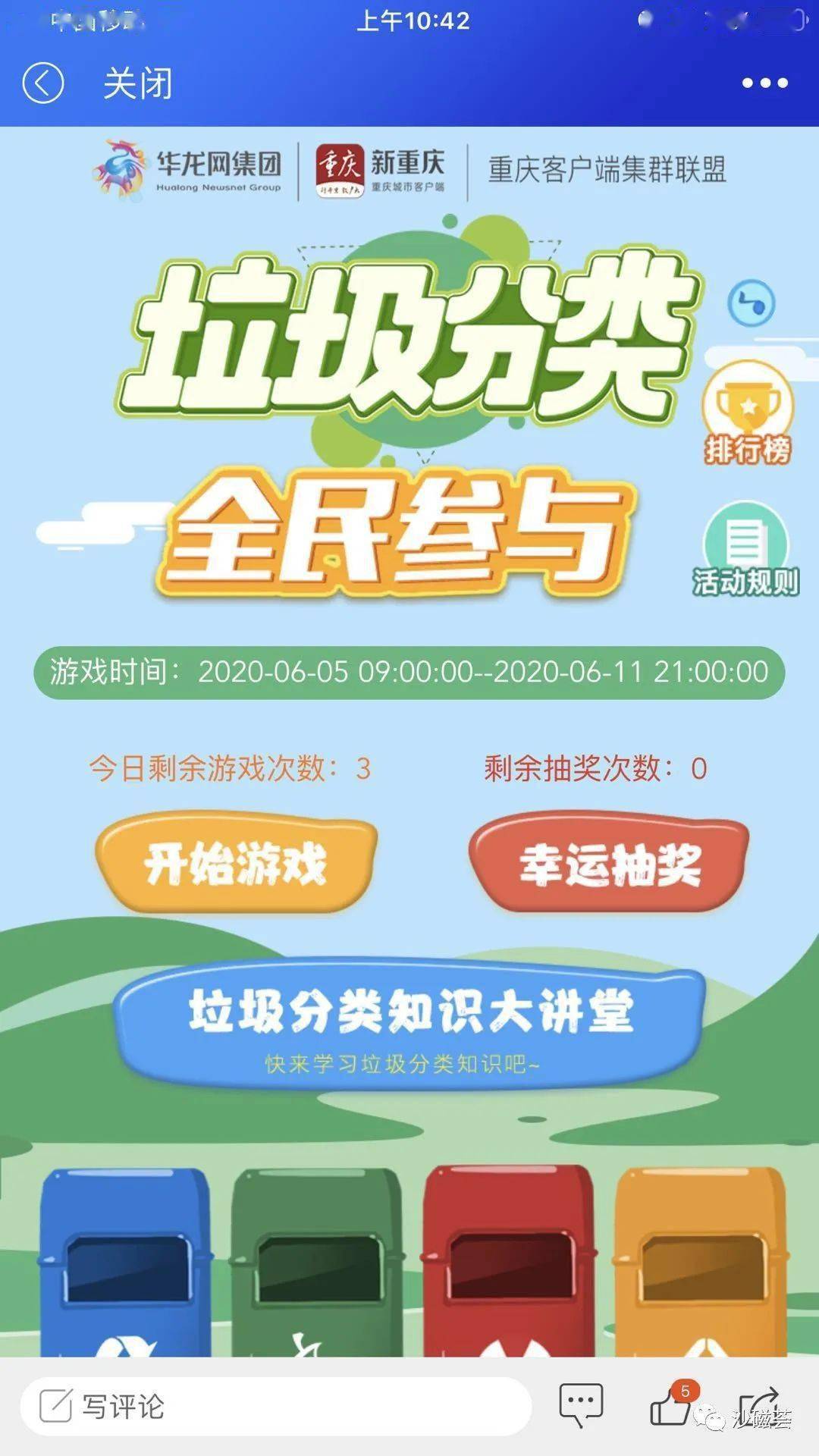This screenshot has width=819, height=1456.
Task: Tap the 写评论 comment field
Action: [276, 1407]
